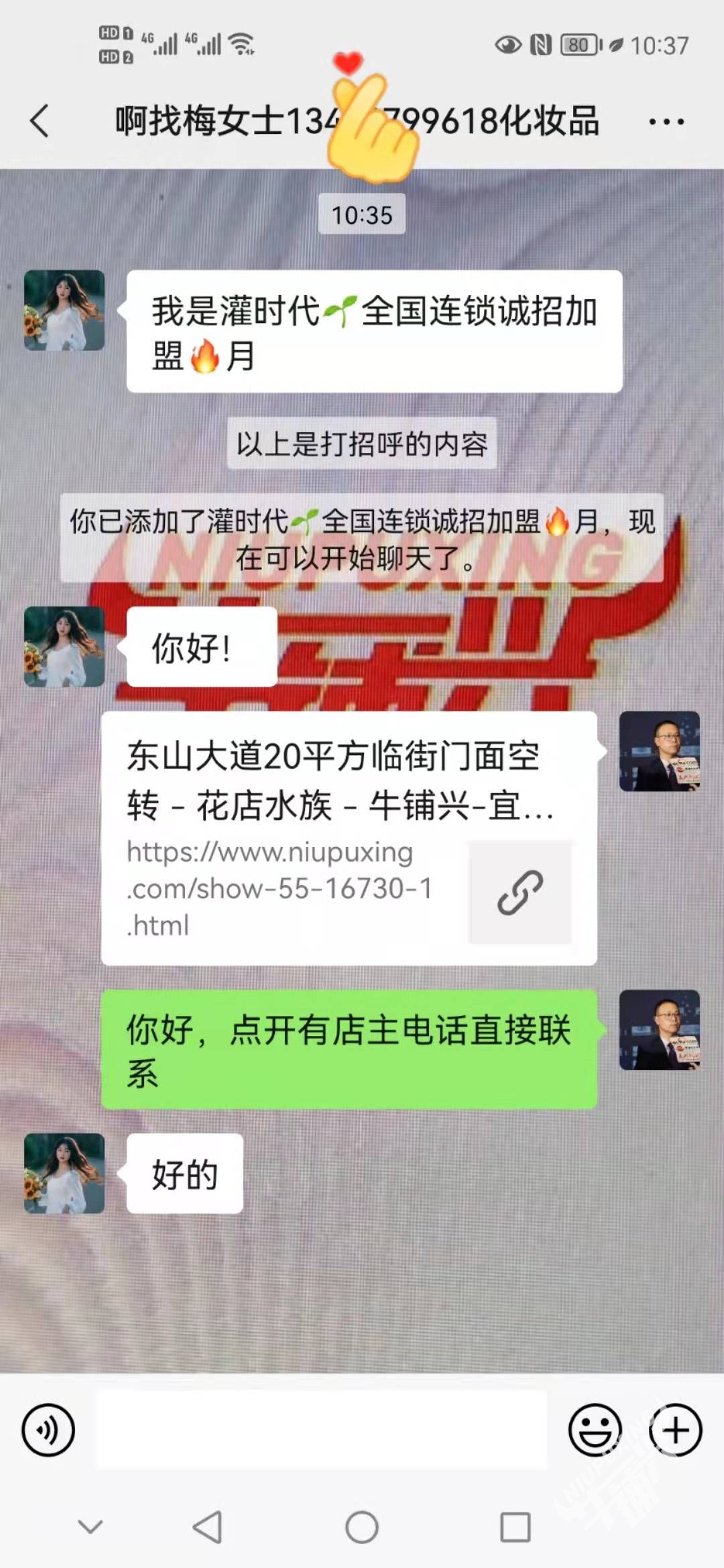
Task: Go back to the chat list
Action: 40,121
